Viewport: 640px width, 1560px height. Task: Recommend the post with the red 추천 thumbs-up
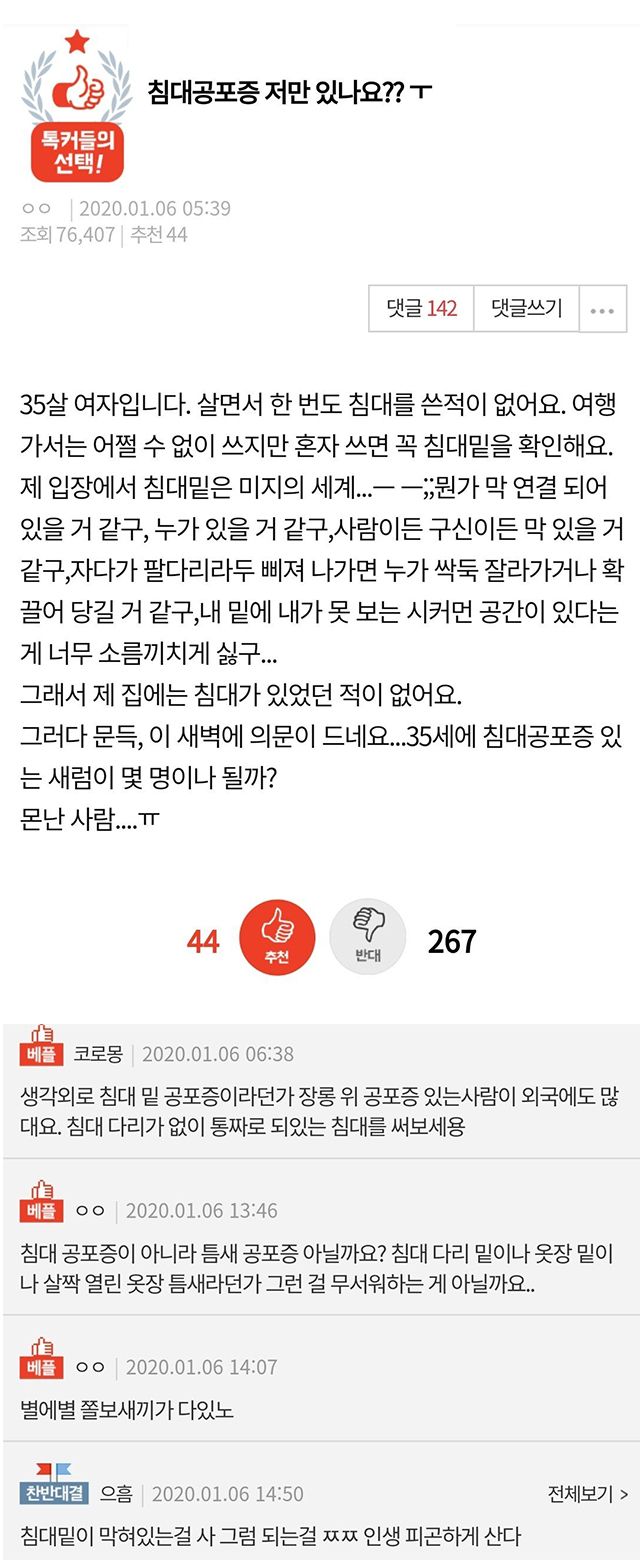click(277, 937)
